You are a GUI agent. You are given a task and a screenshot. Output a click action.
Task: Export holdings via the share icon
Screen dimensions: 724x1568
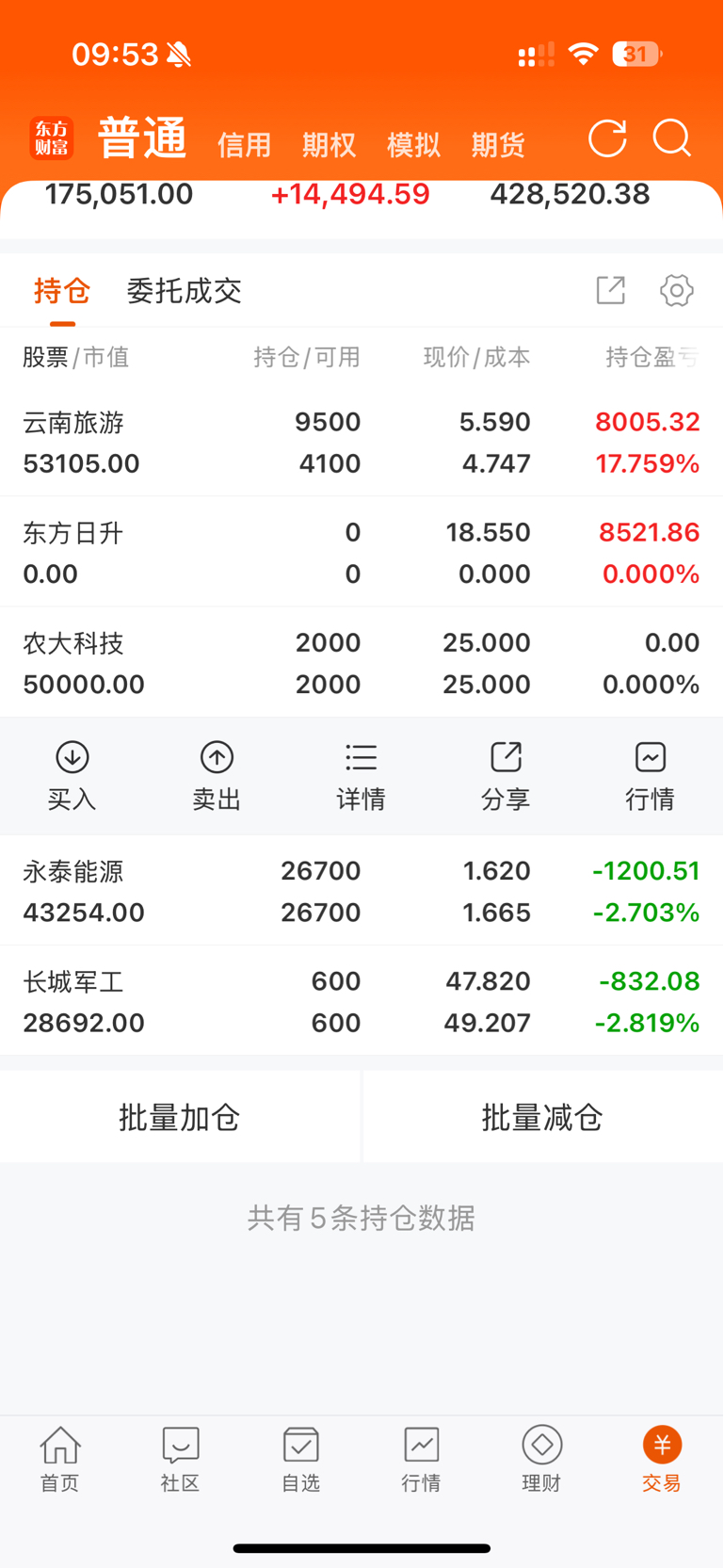click(x=611, y=290)
